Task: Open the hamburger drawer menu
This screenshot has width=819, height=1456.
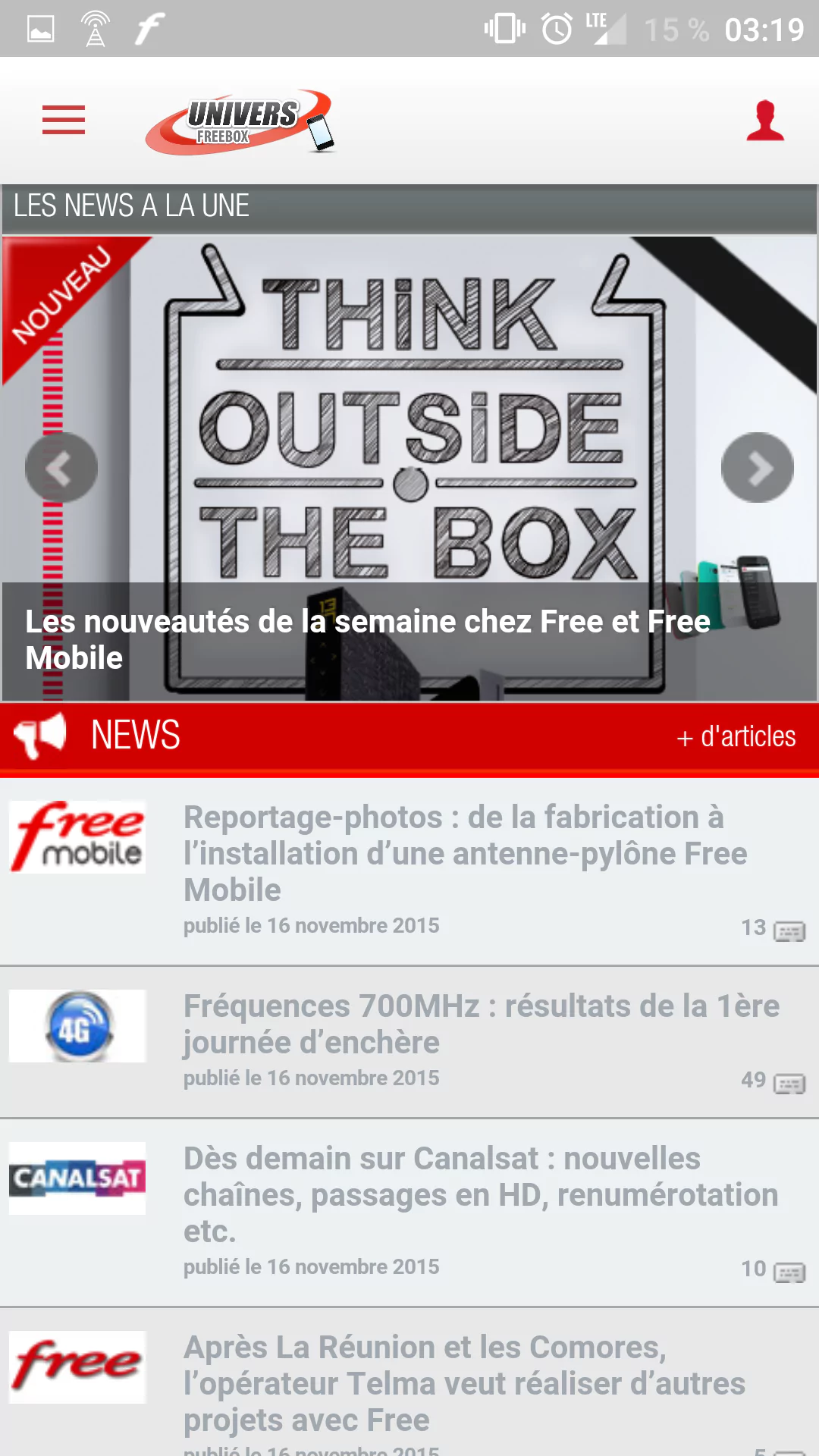Action: [64, 120]
